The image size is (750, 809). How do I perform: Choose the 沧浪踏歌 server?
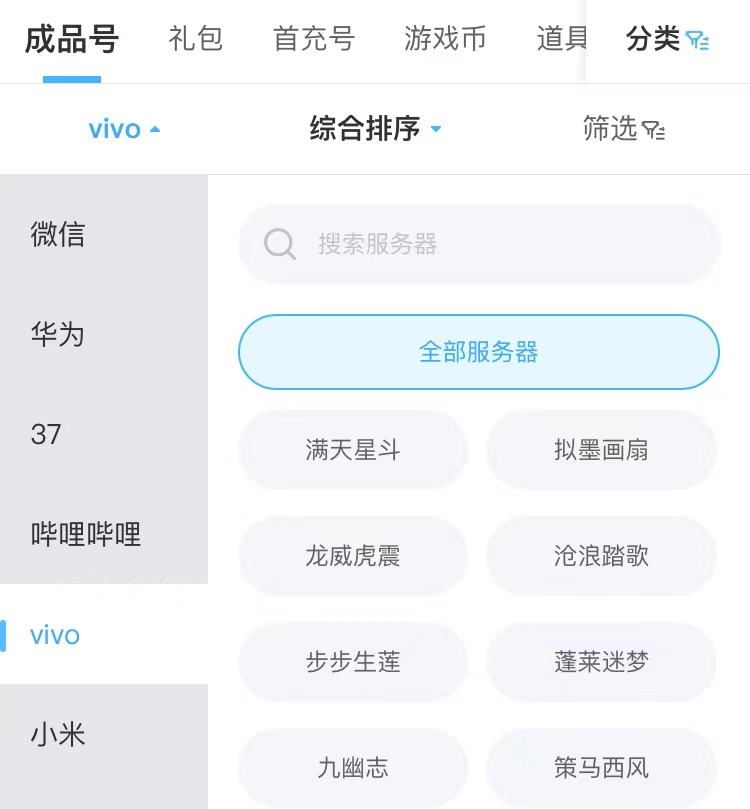(x=601, y=556)
